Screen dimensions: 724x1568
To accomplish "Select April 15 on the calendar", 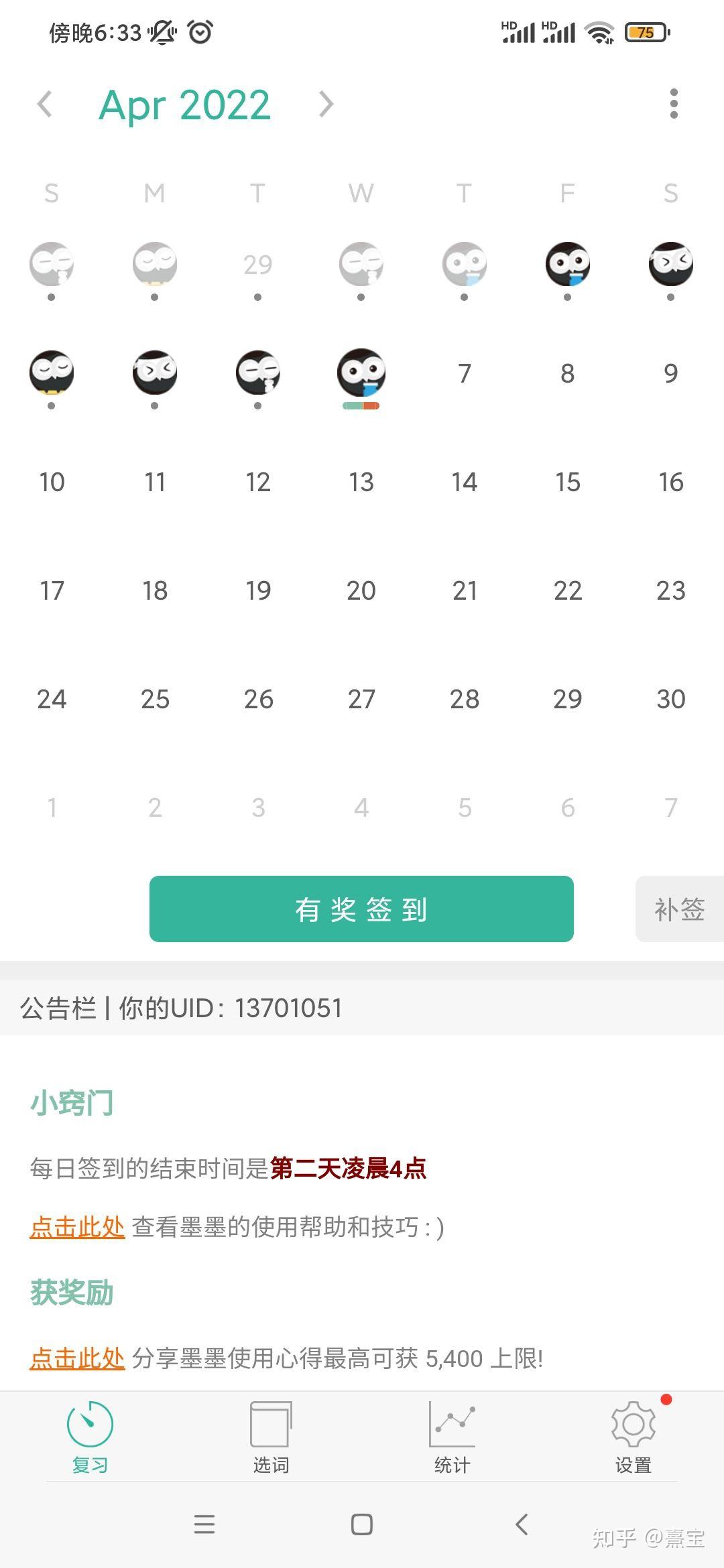I will tap(567, 482).
